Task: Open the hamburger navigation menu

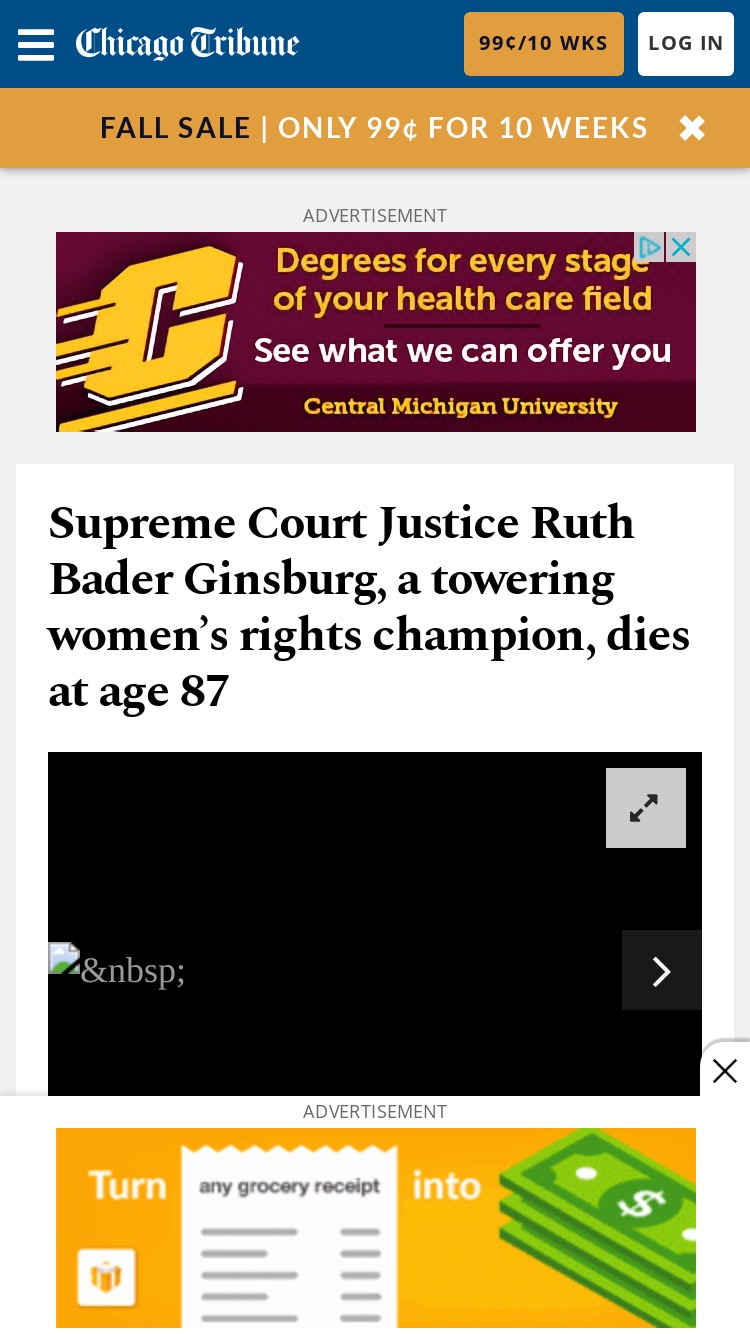Action: pyautogui.click(x=36, y=44)
